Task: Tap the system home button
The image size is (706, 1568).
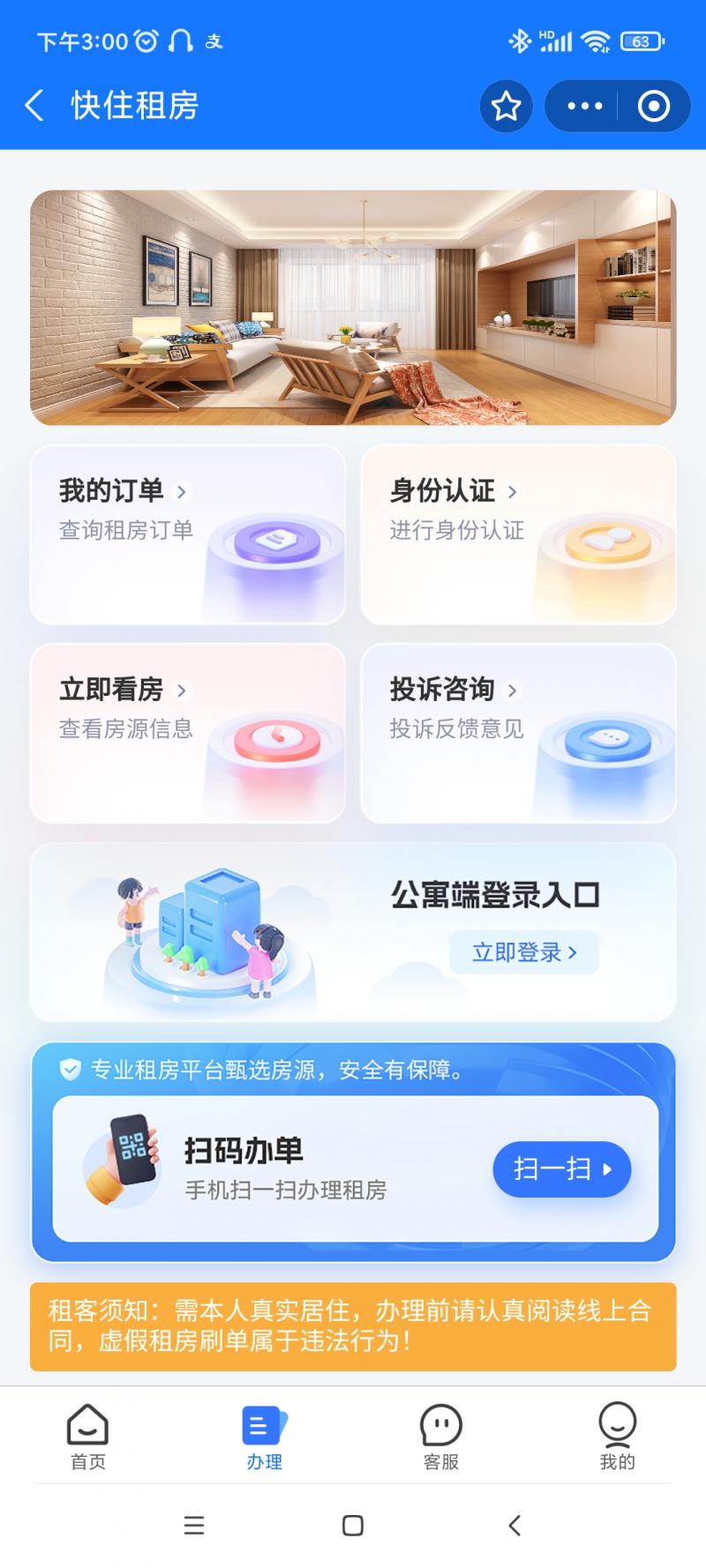Action: pos(353,1526)
